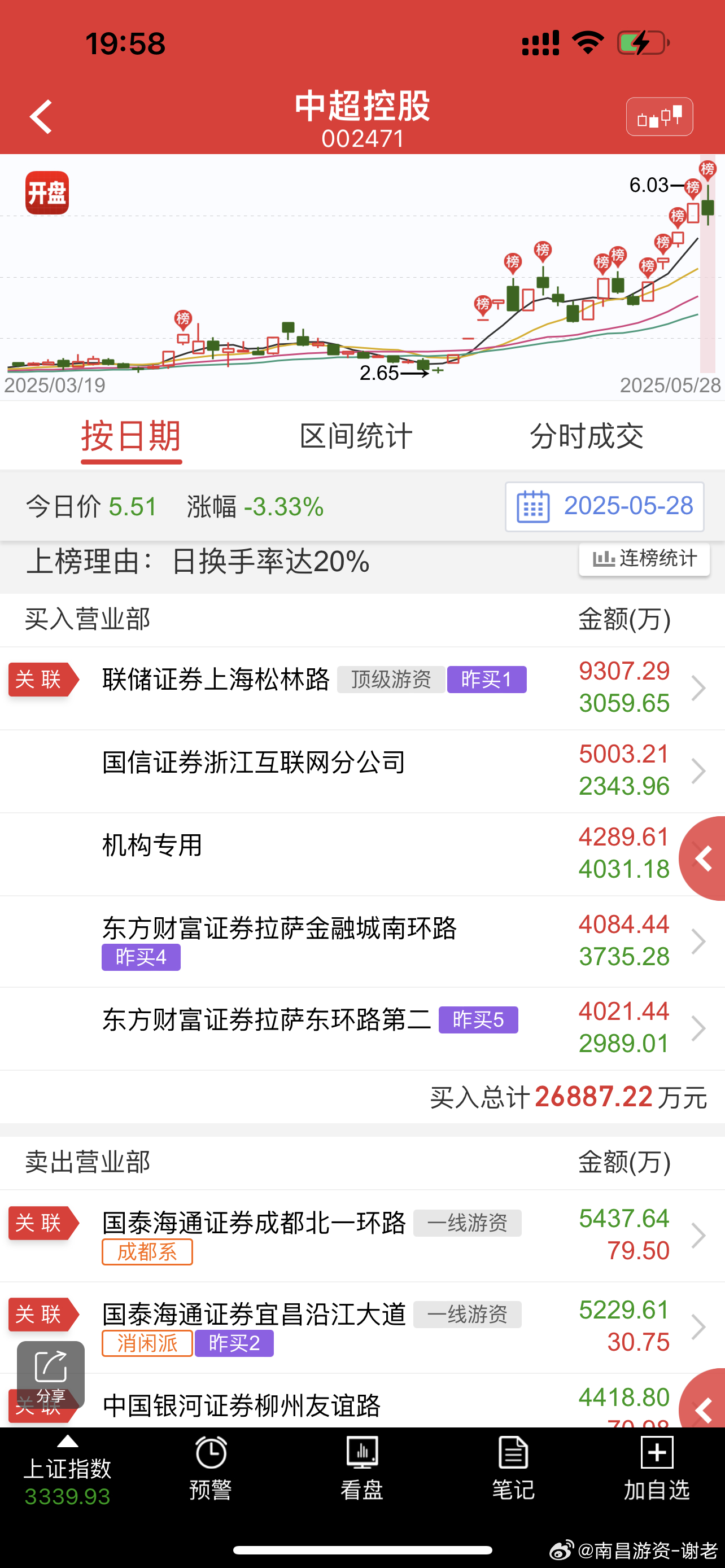Open 预警 alerts in bottom bar

pos(211,1468)
